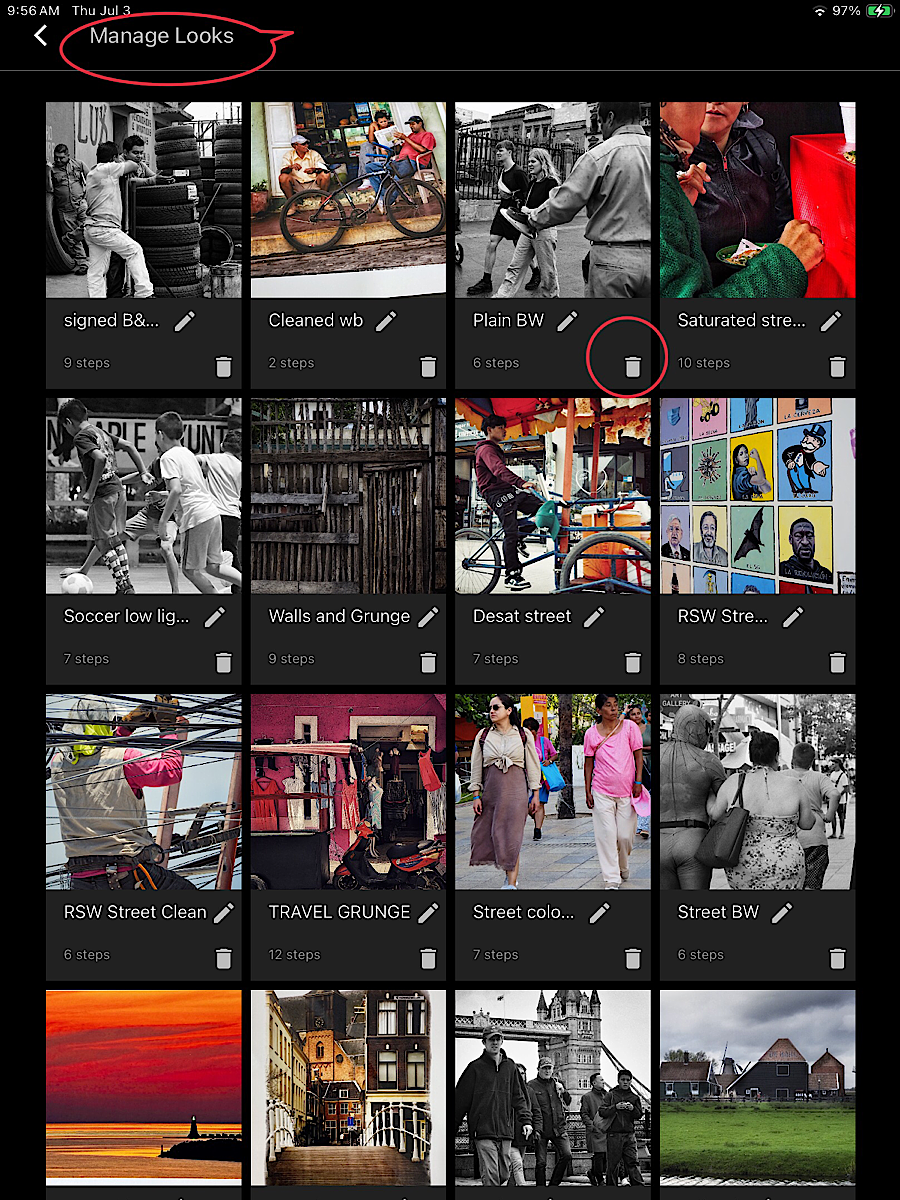The width and height of the screenshot is (900, 1200).
Task: Delete the Plain BW look
Action: coord(633,367)
